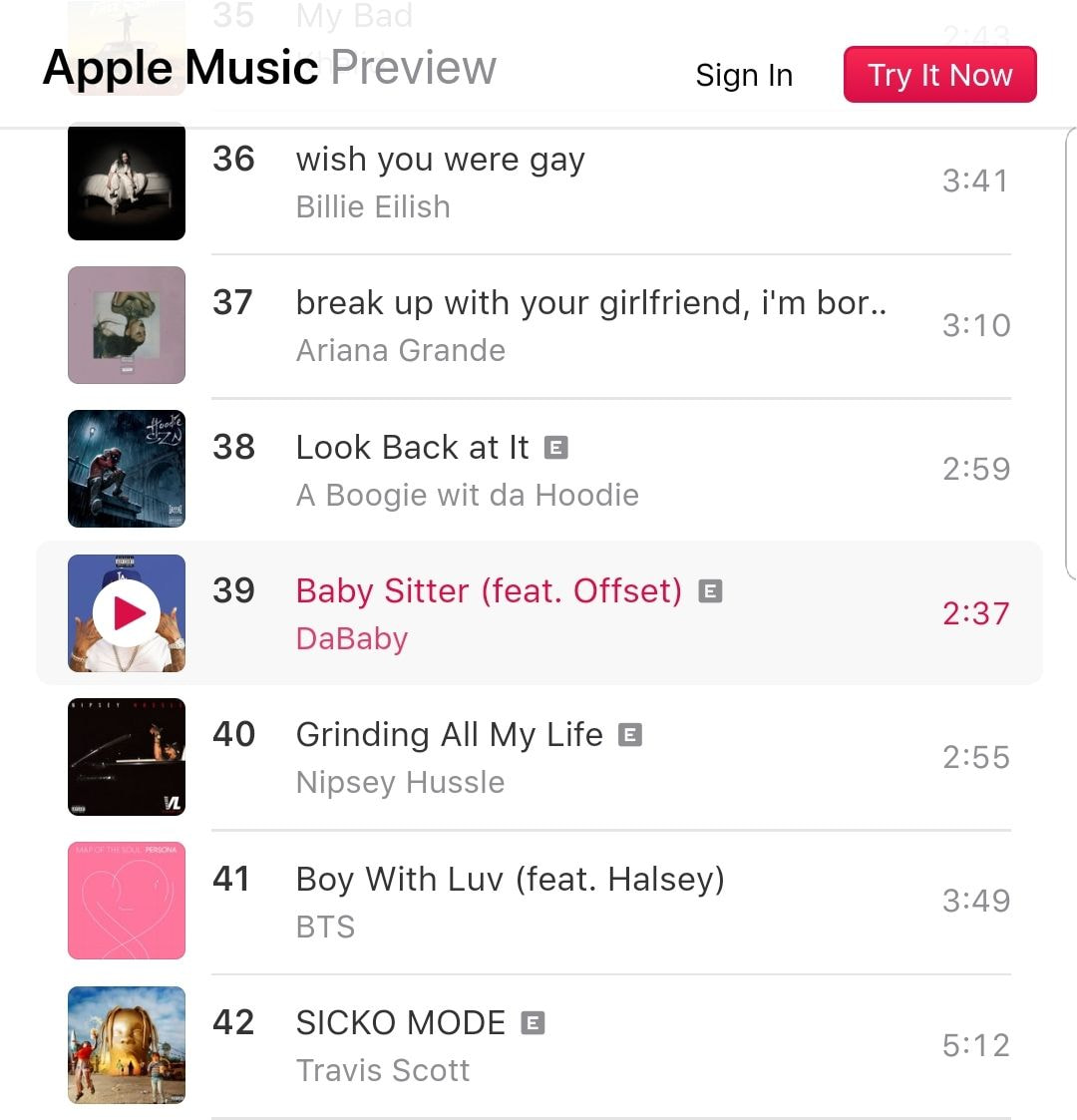
Task: Play Baby Sitter preview via the play button
Action: pos(127,613)
